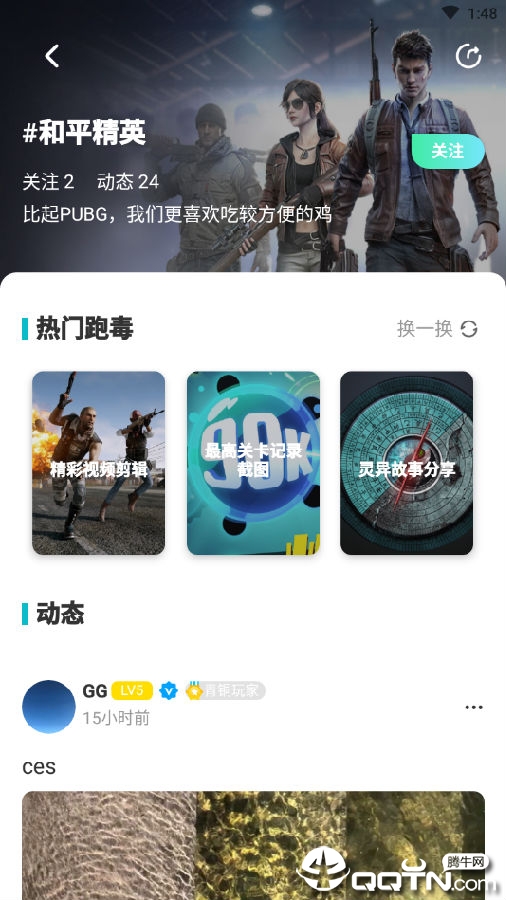506x900 pixels.
Task: Open more options on GG's post
Action: pos(474,707)
